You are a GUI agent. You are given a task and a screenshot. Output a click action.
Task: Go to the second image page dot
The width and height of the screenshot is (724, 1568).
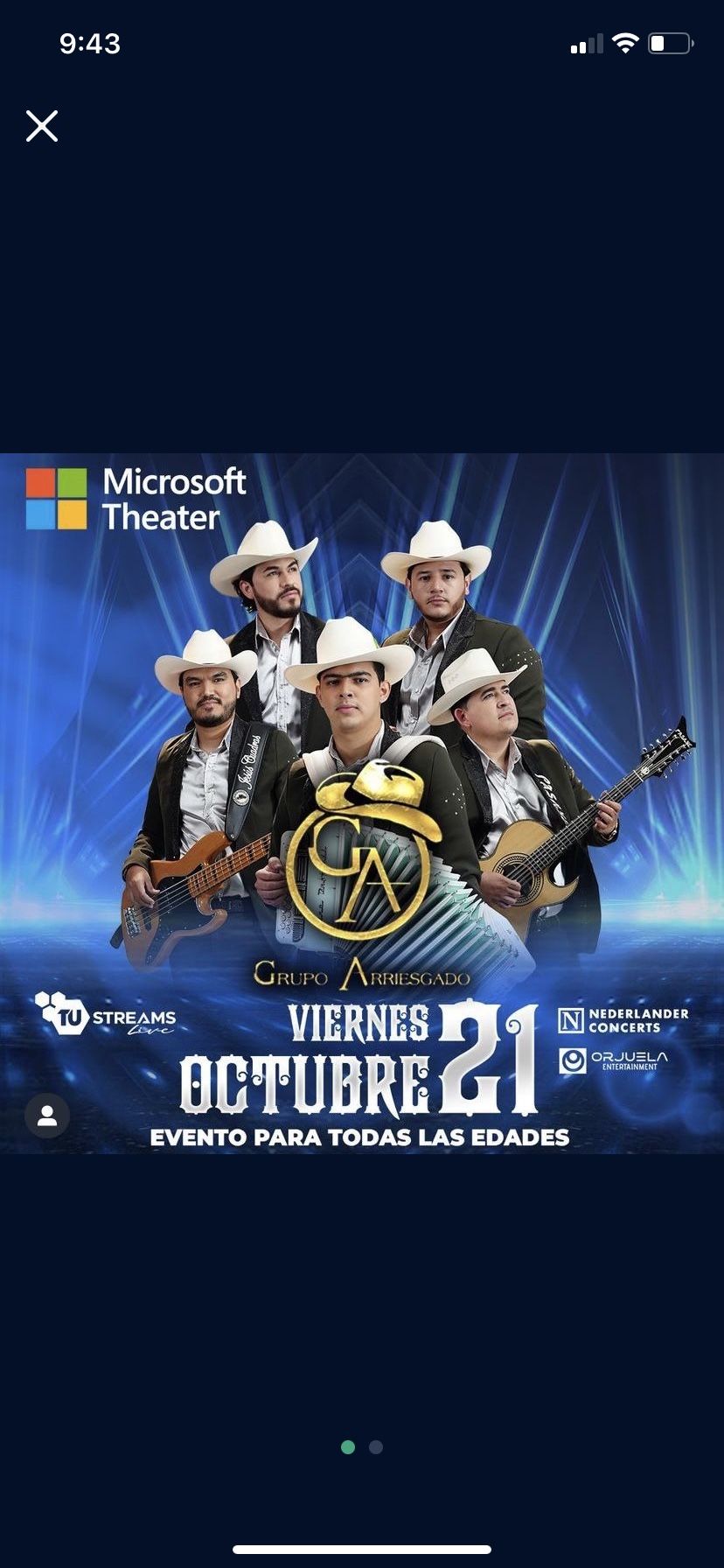[x=376, y=1447]
